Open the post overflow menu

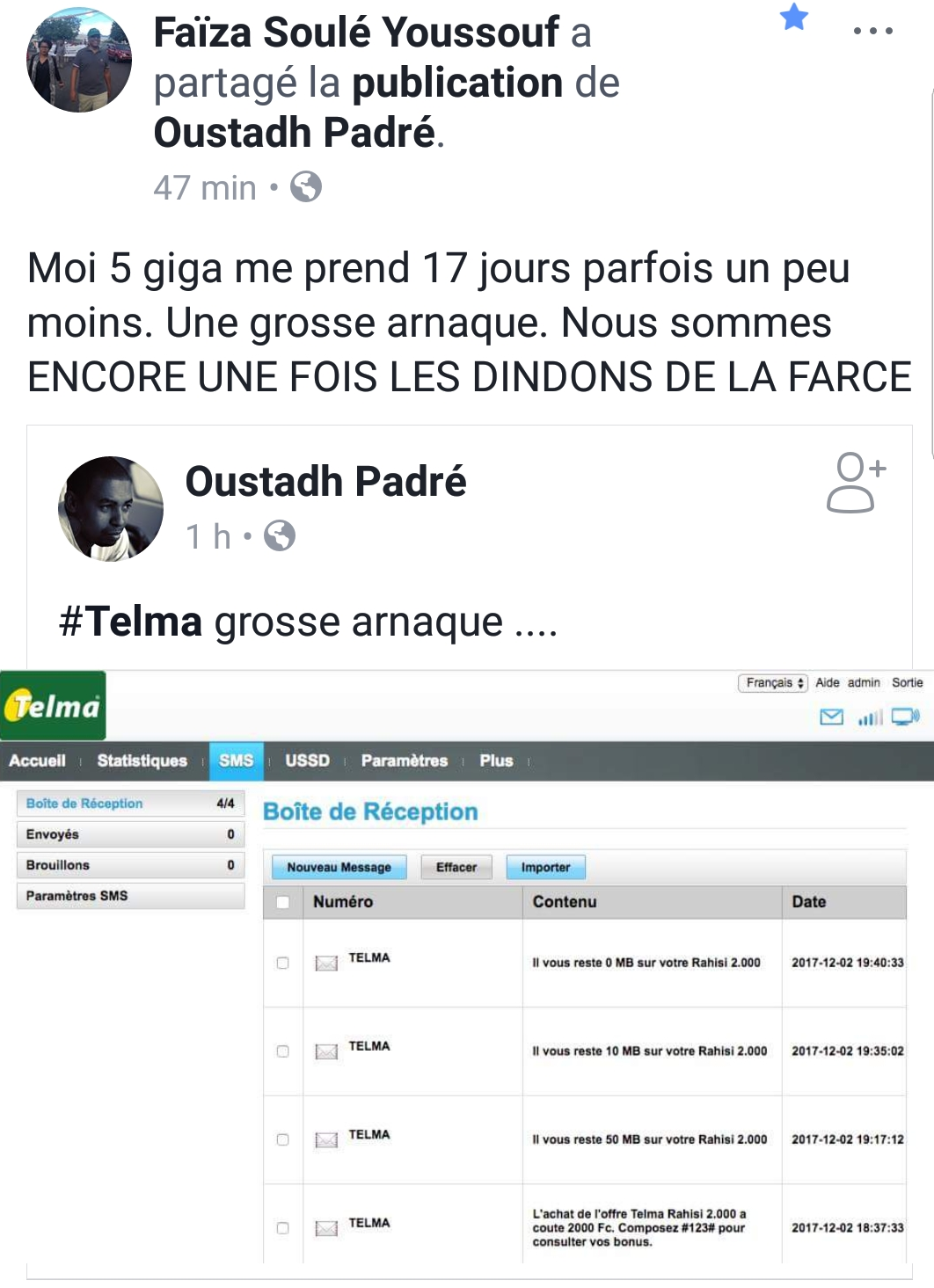tap(872, 32)
